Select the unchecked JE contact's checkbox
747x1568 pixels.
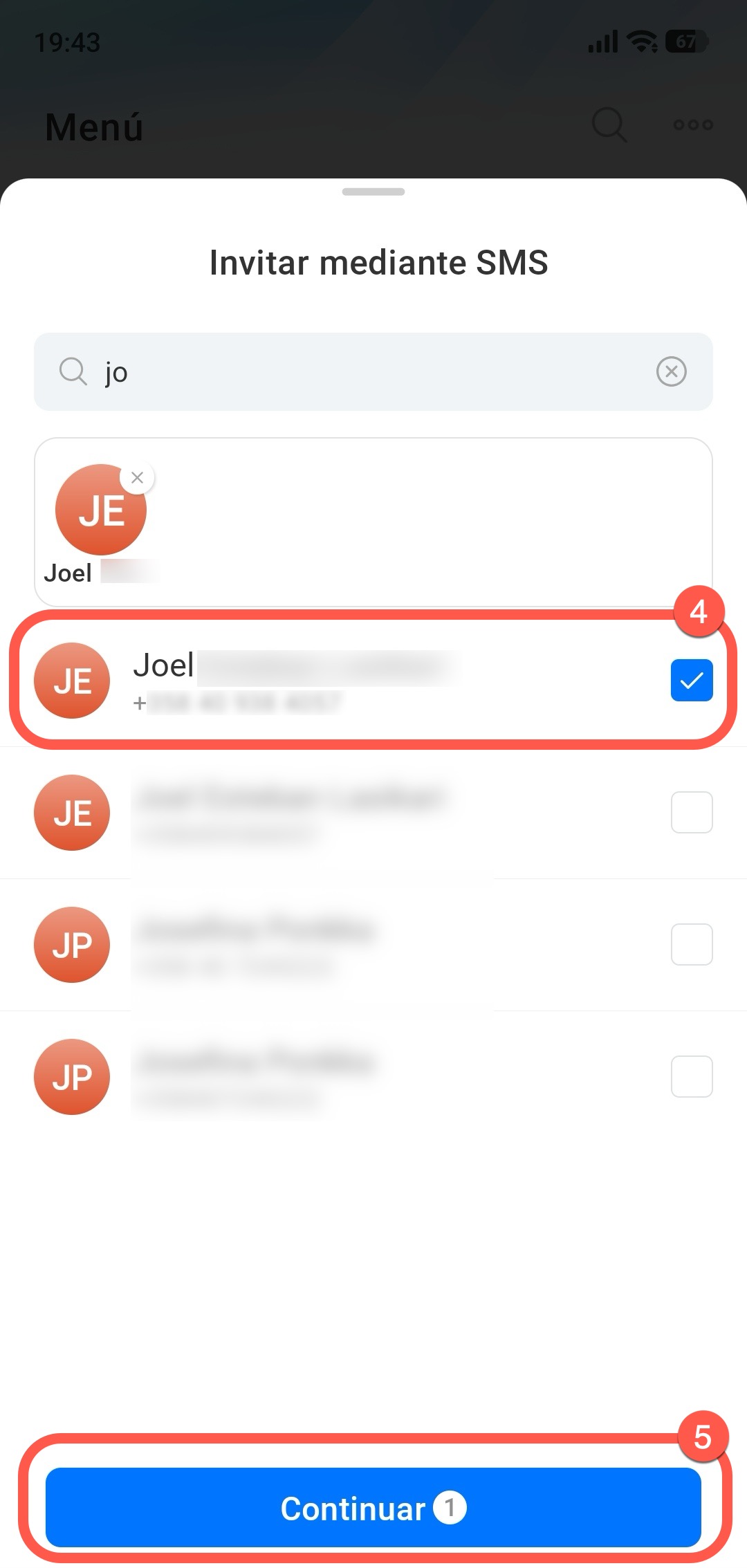(691, 812)
